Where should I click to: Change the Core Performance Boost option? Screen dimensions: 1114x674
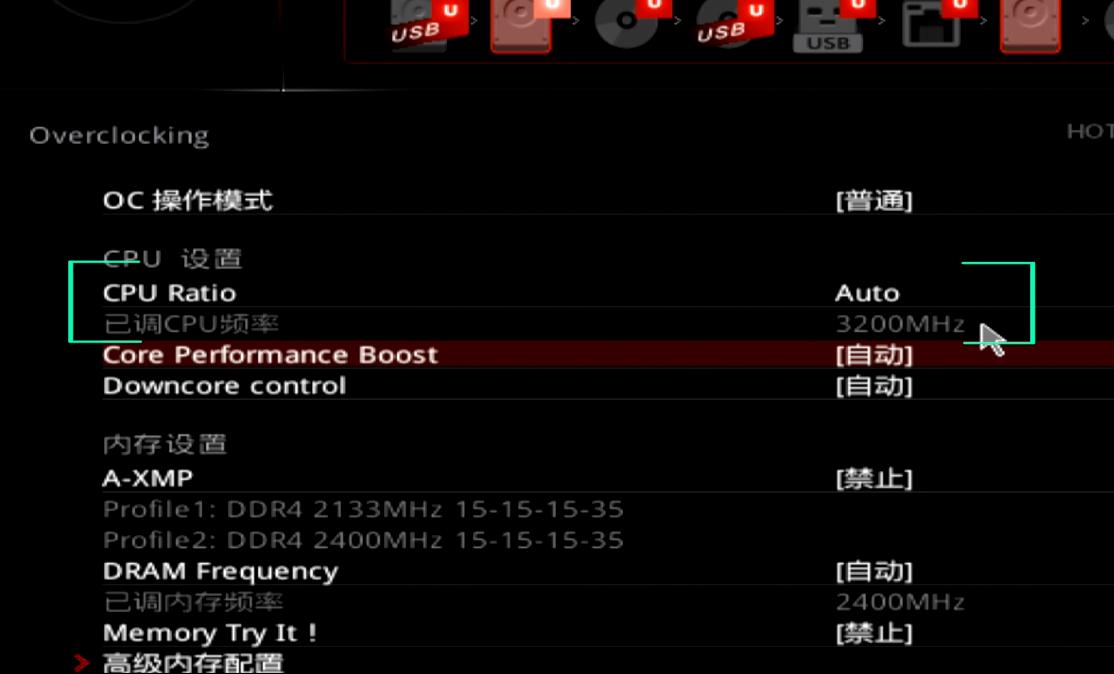[x=873, y=355]
